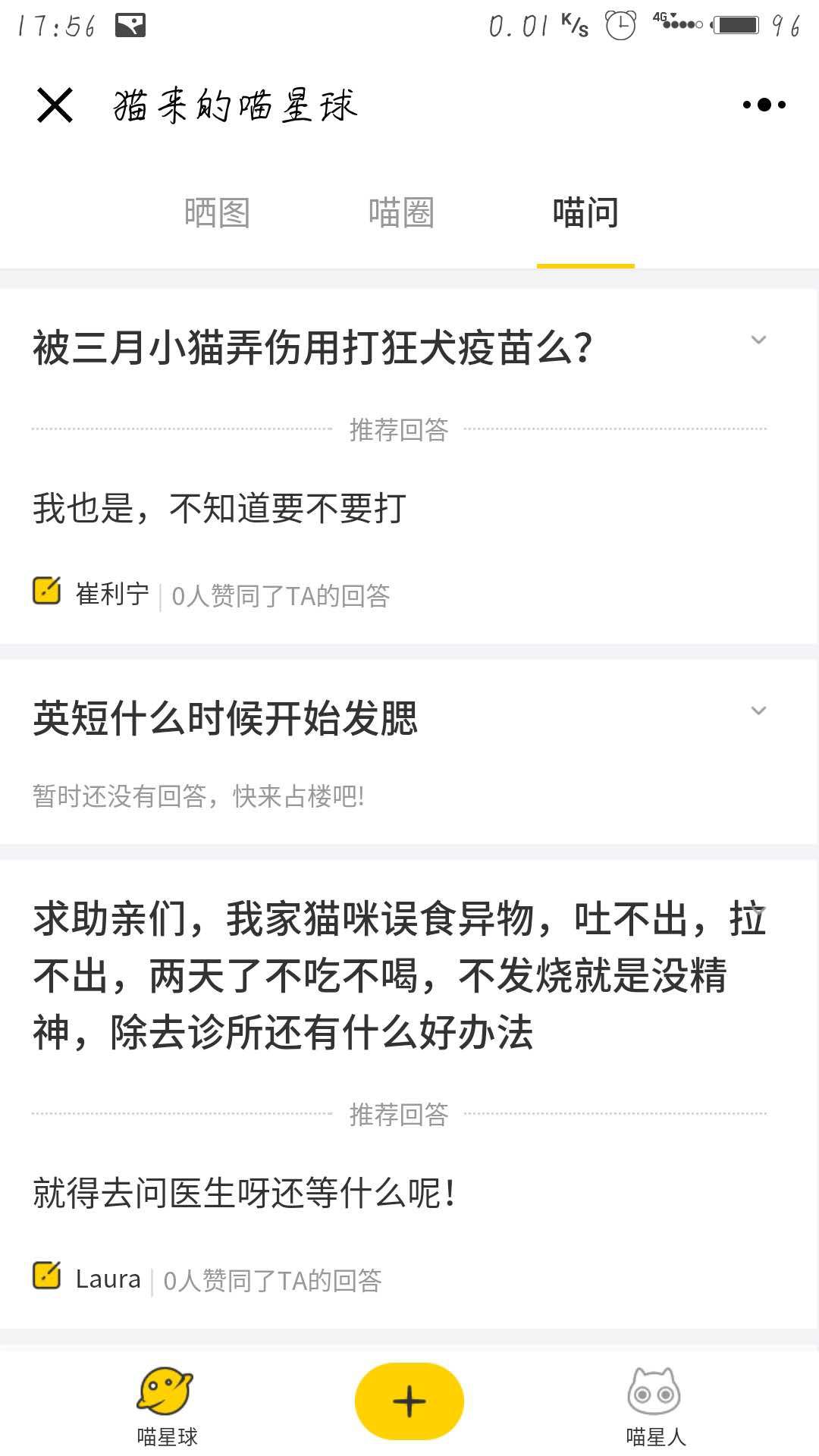819x1456 pixels.
Task: Stay on the 喵问 tab
Action: pyautogui.click(x=585, y=213)
